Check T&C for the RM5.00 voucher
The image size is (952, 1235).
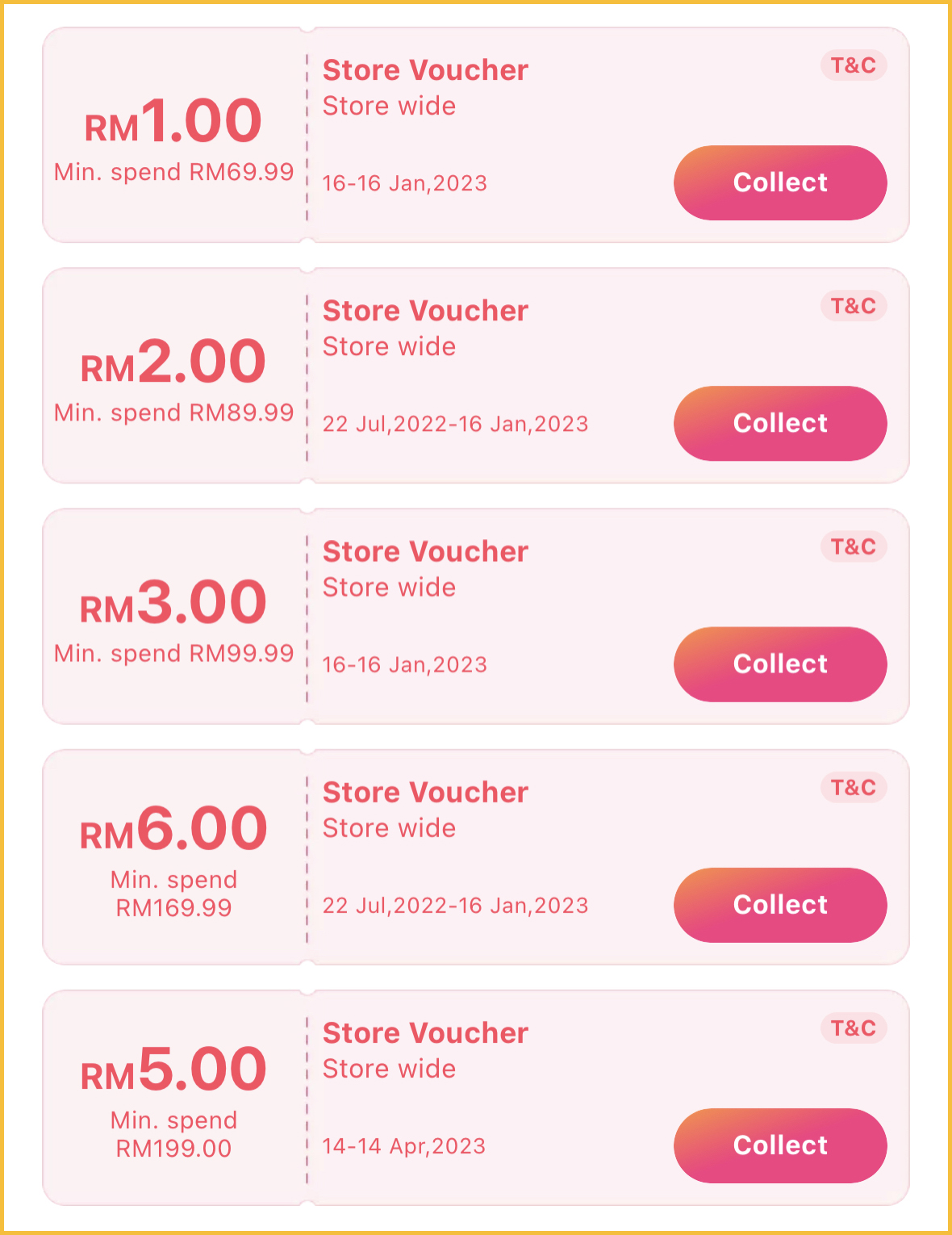(x=854, y=1028)
